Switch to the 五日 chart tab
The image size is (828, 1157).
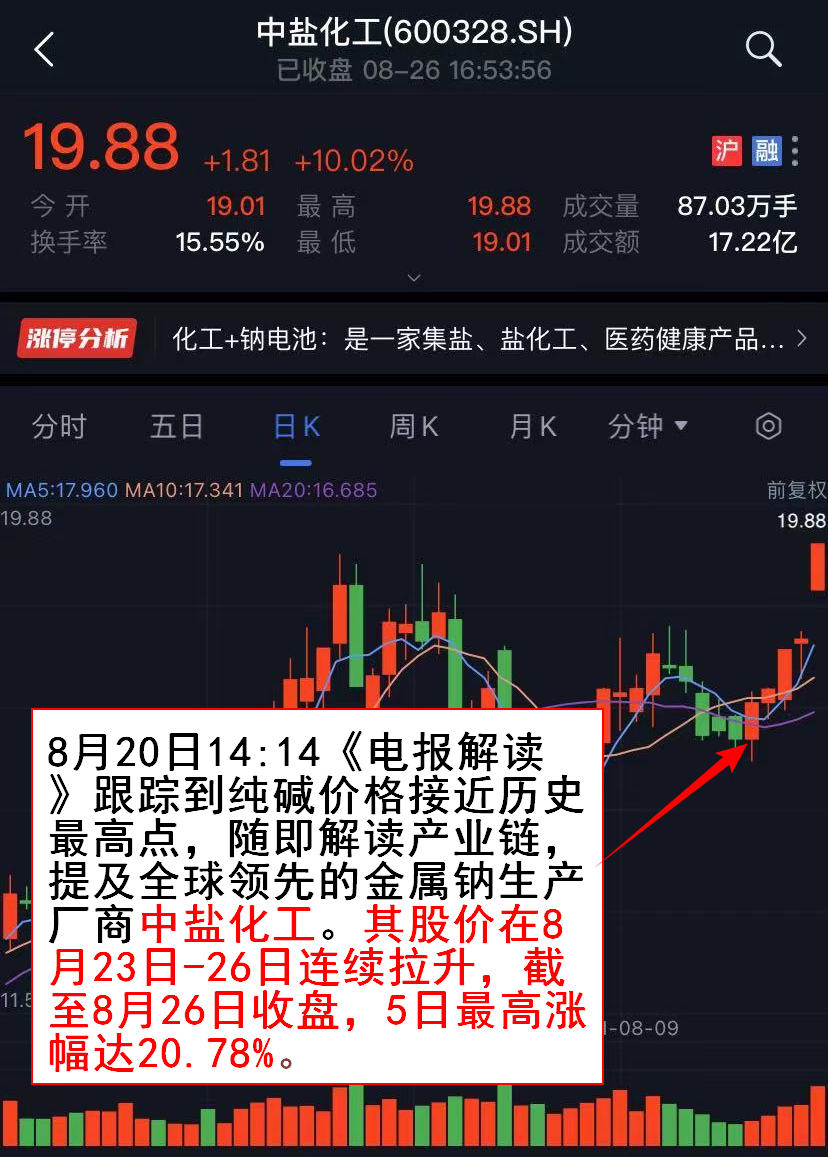coord(176,427)
